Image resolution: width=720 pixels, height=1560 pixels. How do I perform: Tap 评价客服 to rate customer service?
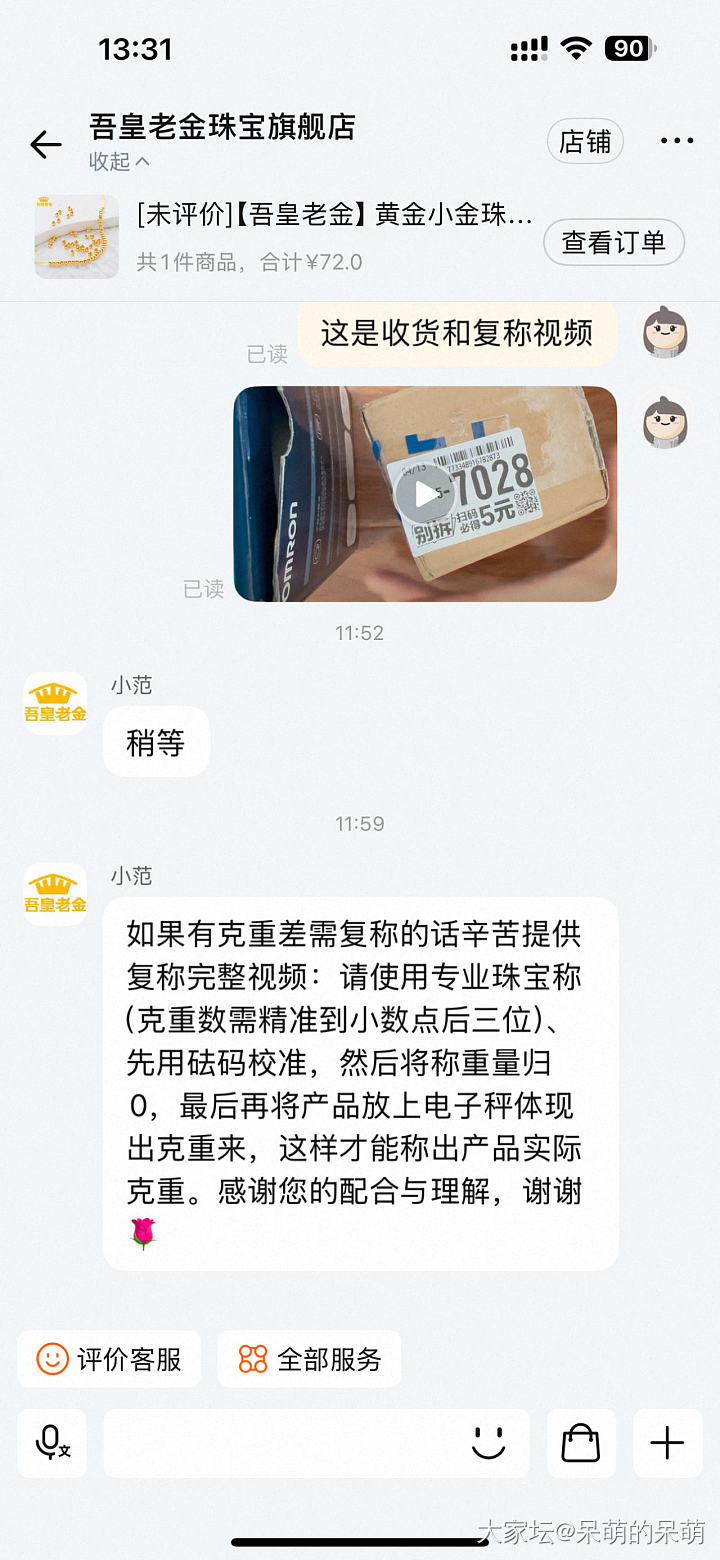coord(109,1359)
